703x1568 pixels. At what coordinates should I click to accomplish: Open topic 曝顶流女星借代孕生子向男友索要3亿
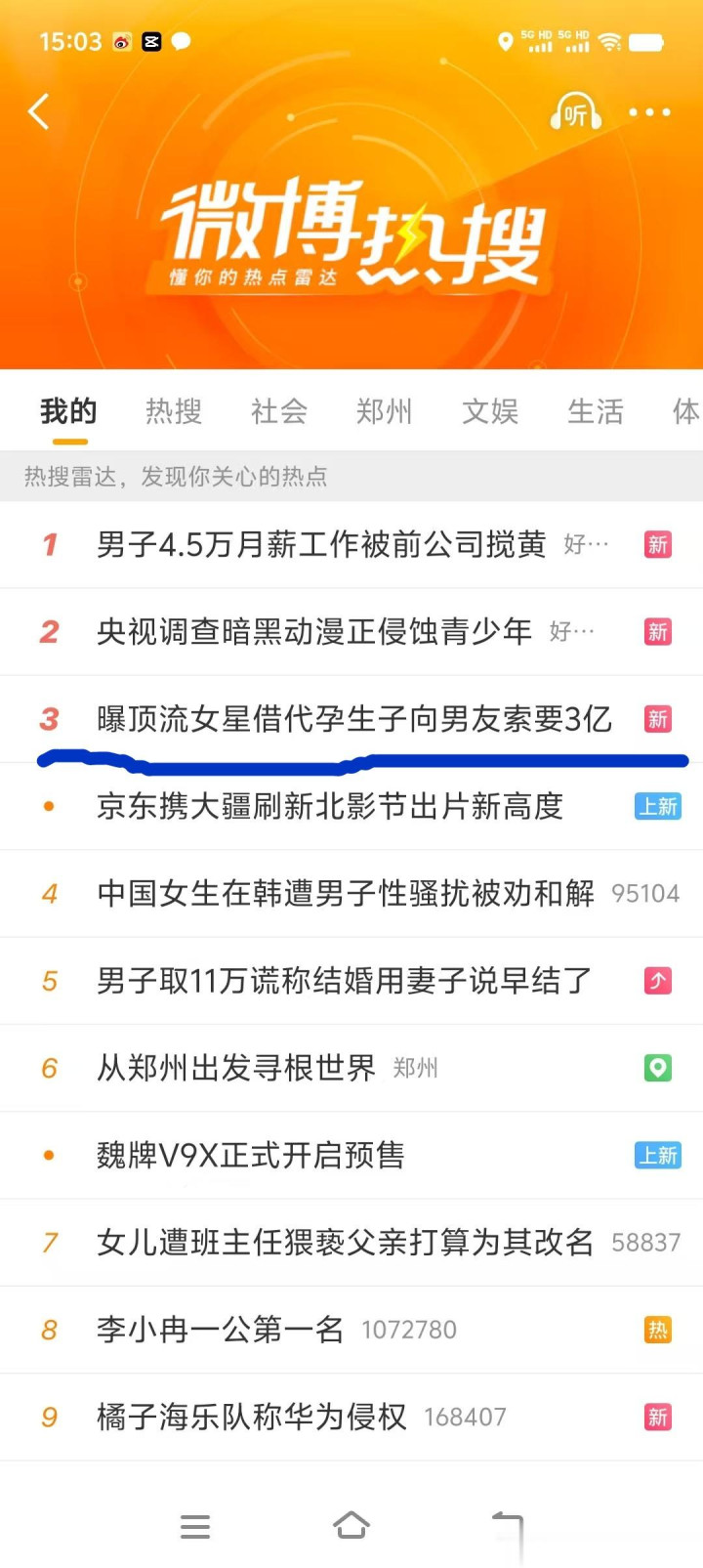[353, 719]
